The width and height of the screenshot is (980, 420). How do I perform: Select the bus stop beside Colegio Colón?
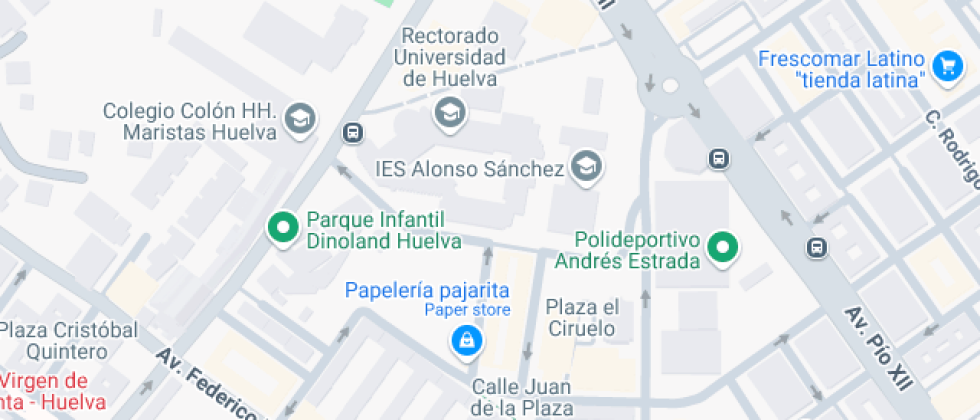352,132
